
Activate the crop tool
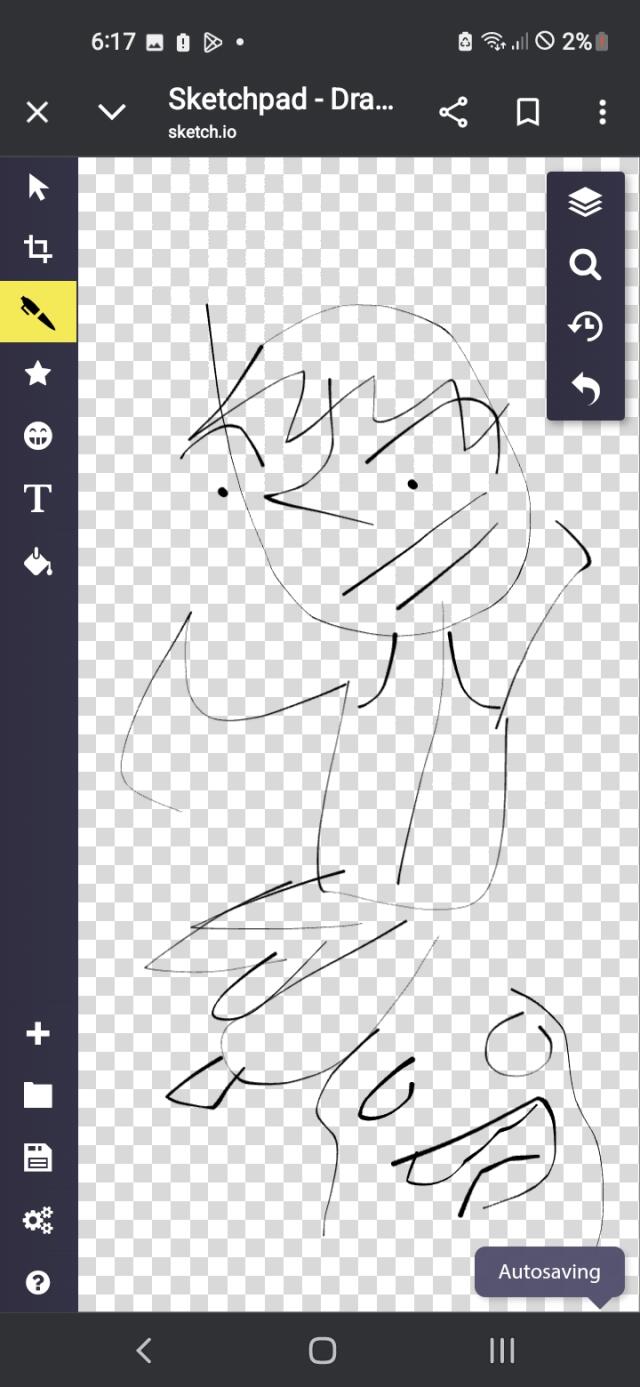(x=38, y=249)
